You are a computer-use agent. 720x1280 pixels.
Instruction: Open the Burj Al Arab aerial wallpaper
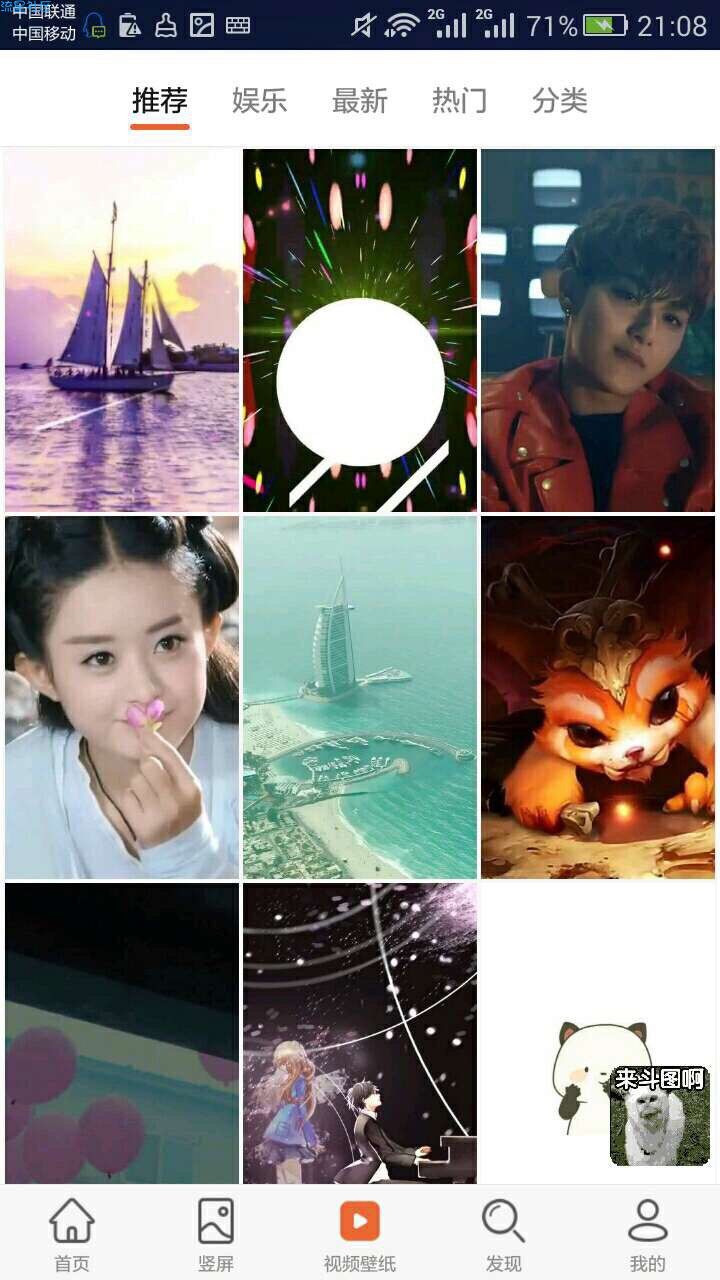coord(360,697)
